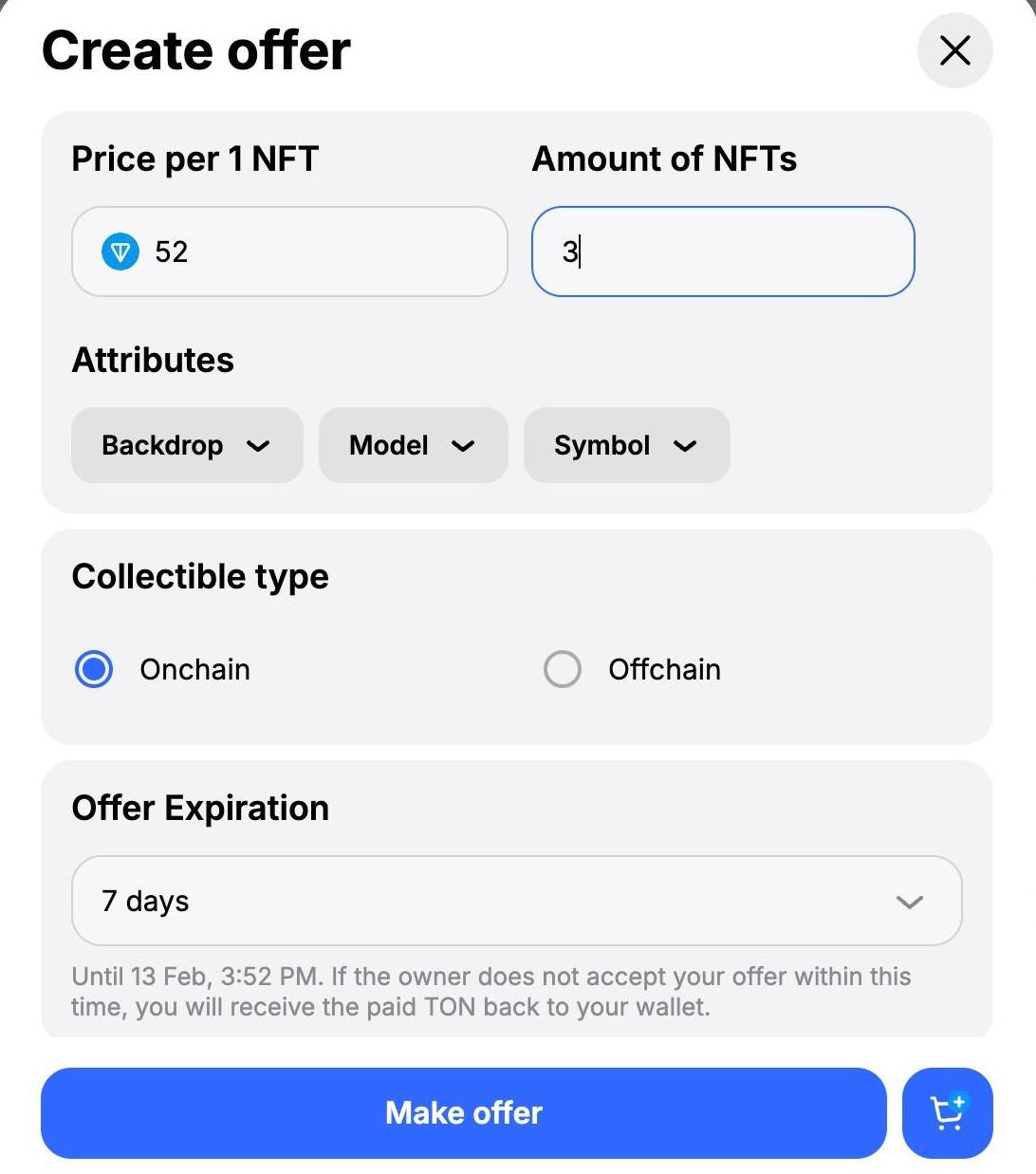Focus the Amount of NFTs field
The image size is (1036, 1174).
(x=723, y=252)
